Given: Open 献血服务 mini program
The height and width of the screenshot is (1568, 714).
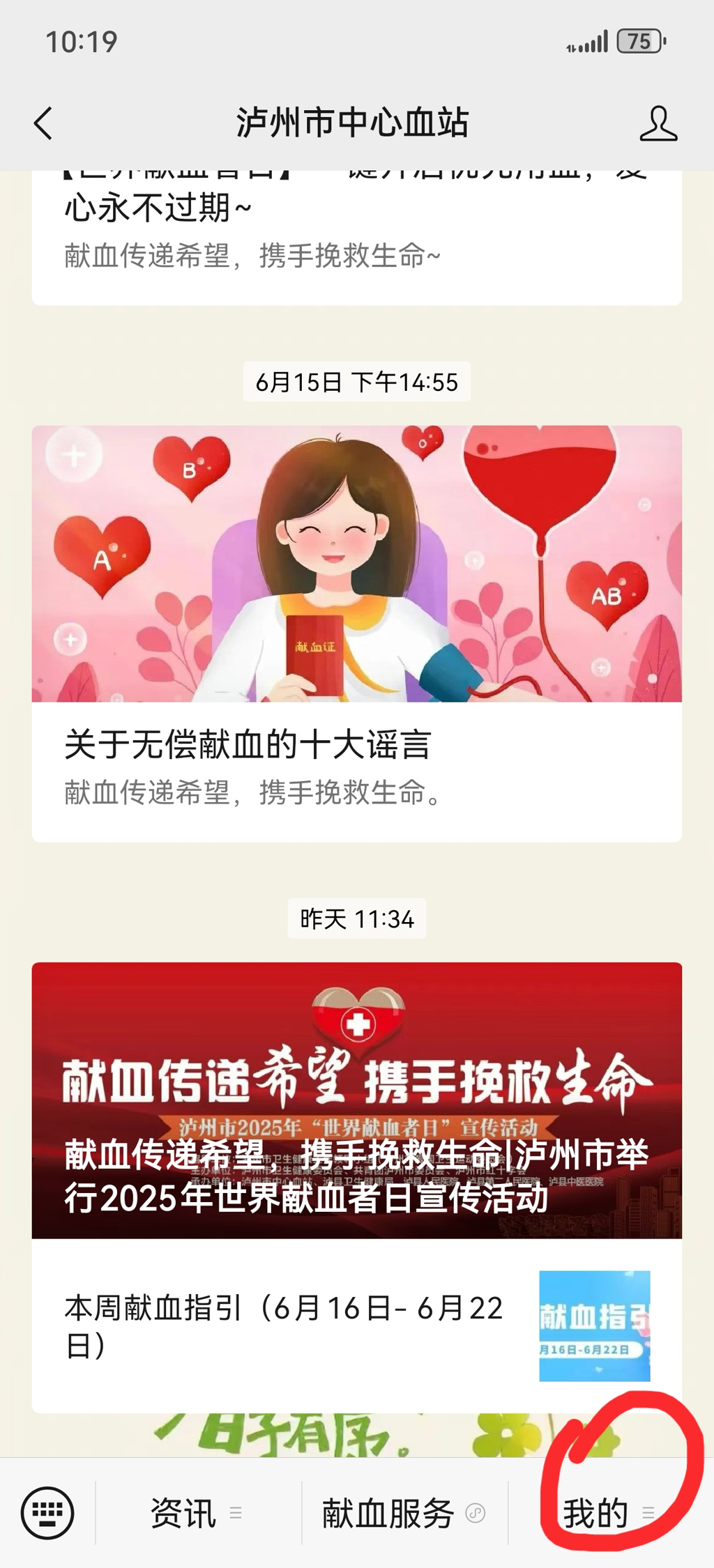Looking at the screenshot, I should coord(404,1513).
